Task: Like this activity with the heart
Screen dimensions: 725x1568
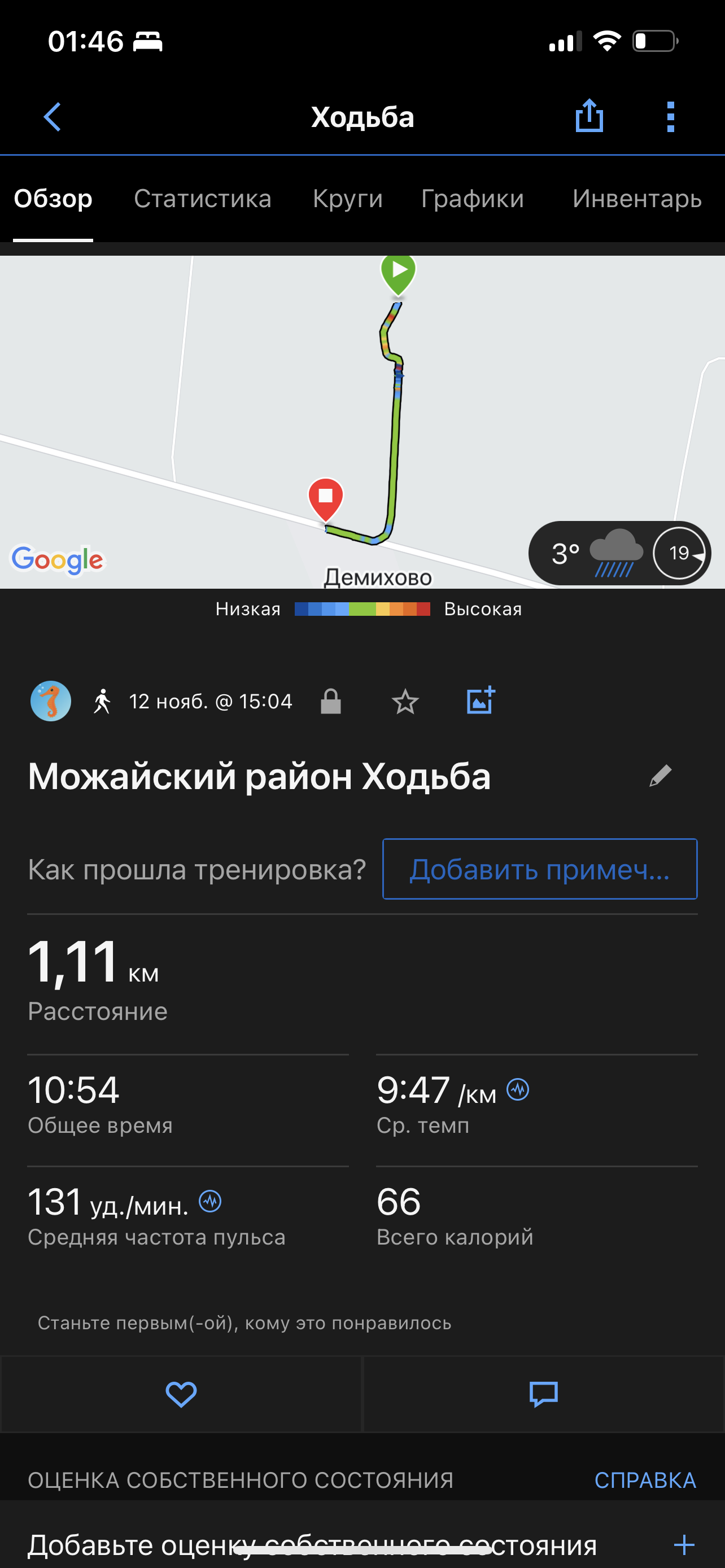Action: pyautogui.click(x=181, y=1394)
